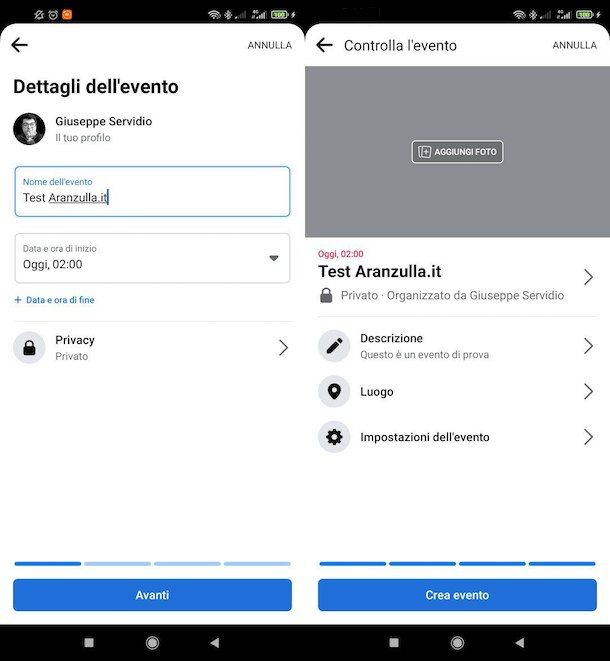
Task: Tap the system home button on left screen
Action: click(152, 642)
